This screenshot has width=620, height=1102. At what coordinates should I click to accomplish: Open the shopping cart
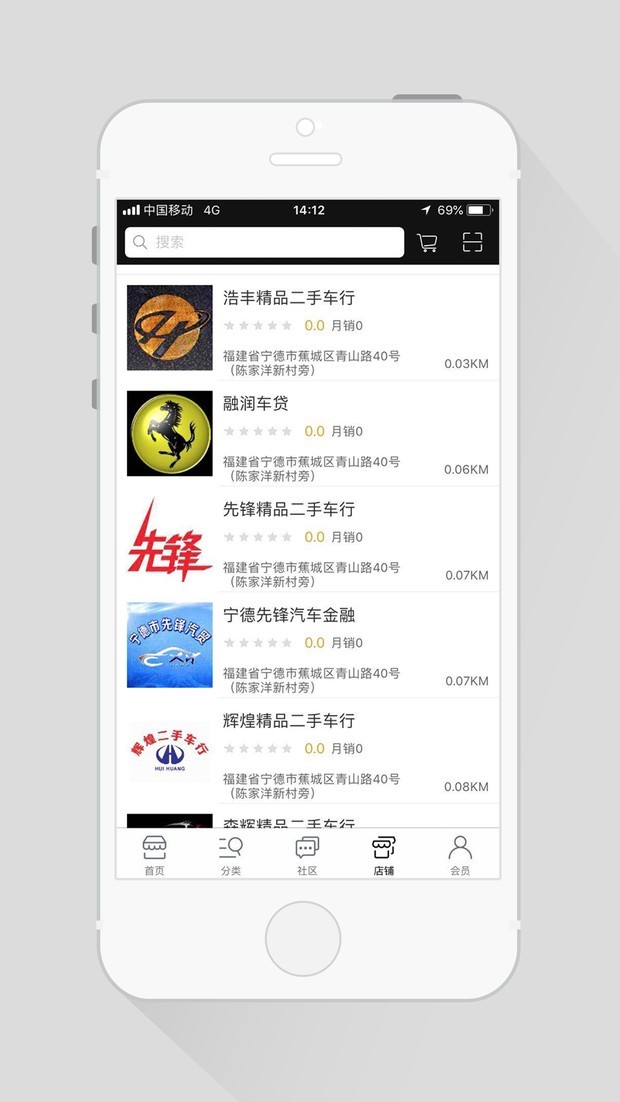[427, 242]
